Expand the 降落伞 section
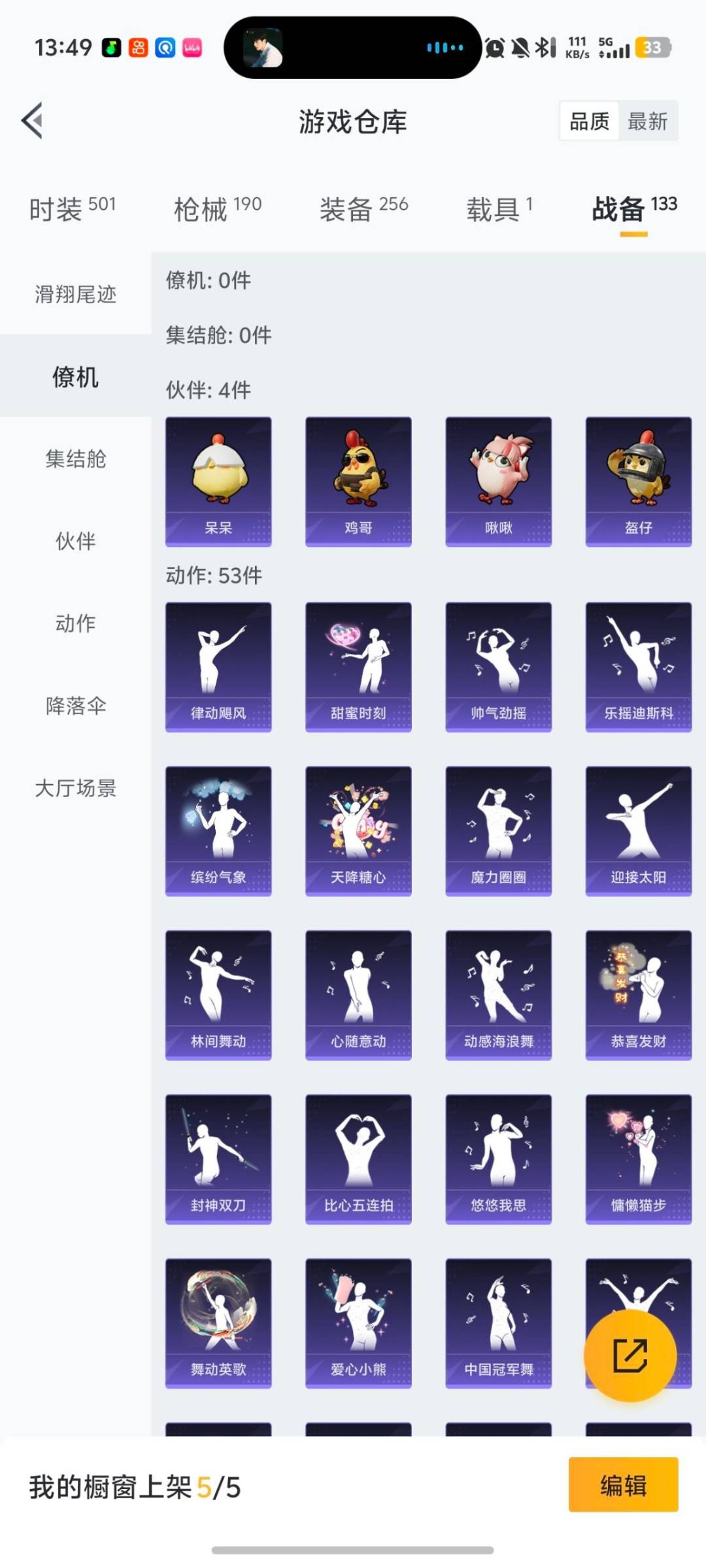Viewport: 706px width, 1568px height. [75, 706]
